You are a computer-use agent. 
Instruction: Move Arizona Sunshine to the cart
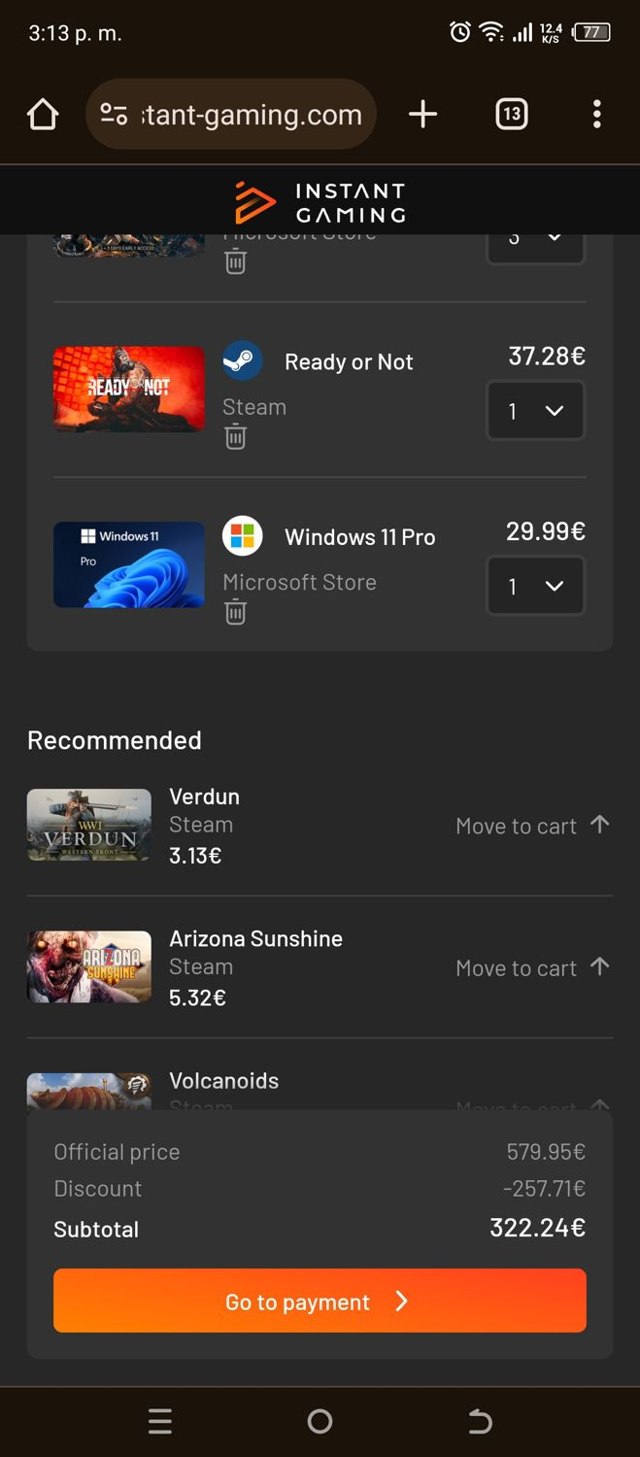click(532, 968)
